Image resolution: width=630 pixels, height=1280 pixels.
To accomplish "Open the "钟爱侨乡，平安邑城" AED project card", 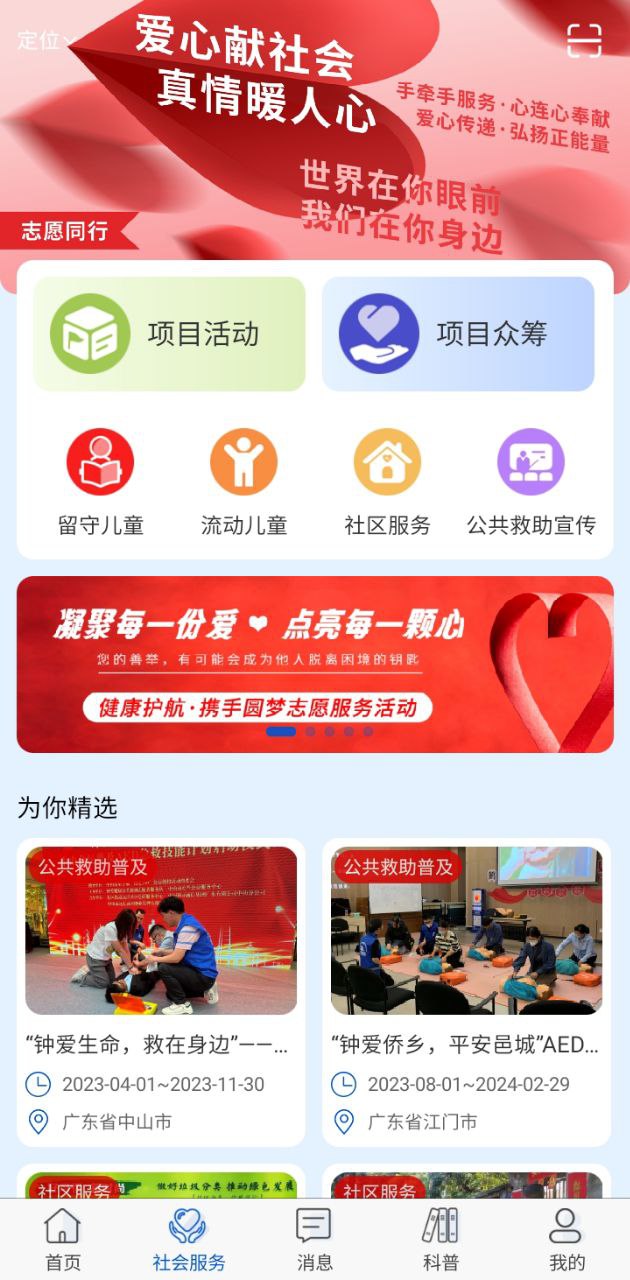I will [466, 990].
